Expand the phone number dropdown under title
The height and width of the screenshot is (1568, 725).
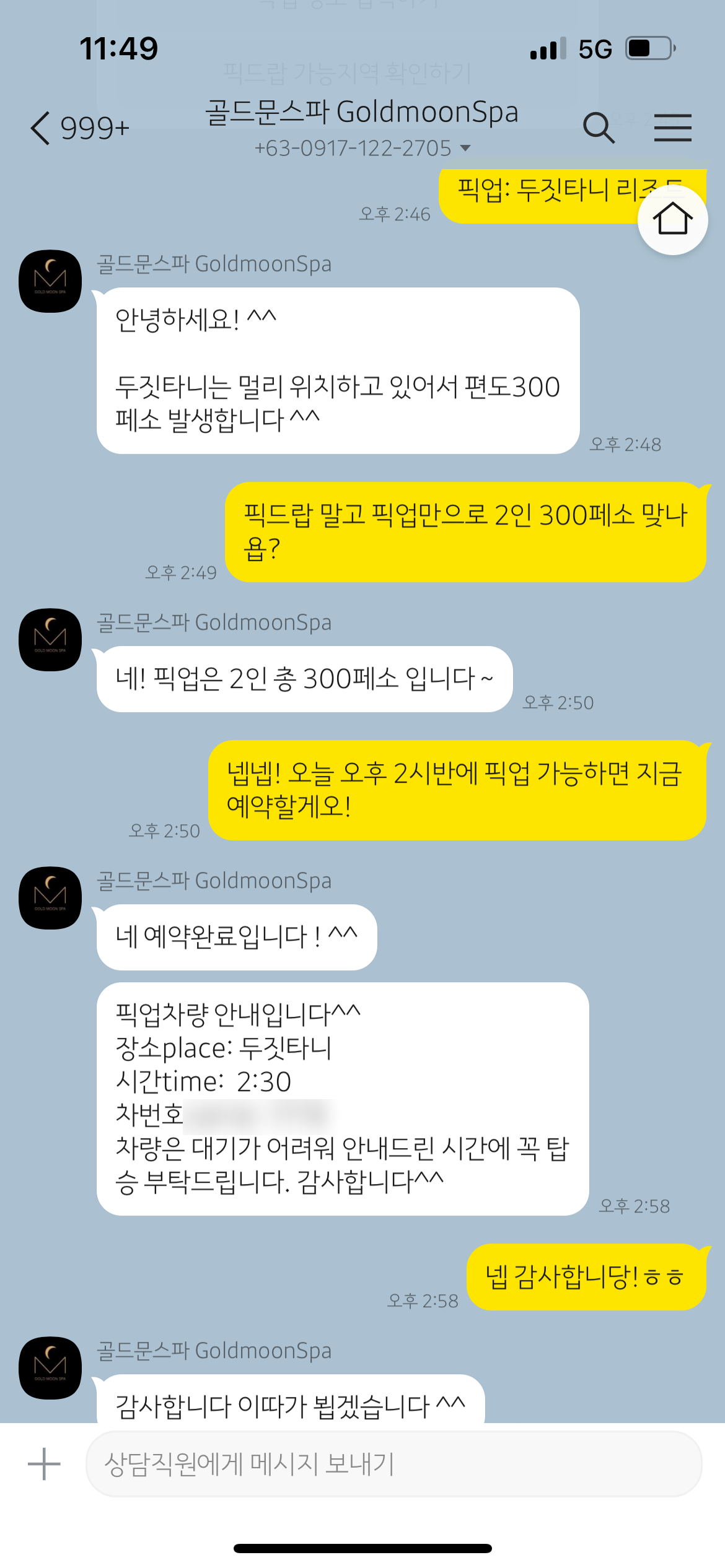pos(465,148)
